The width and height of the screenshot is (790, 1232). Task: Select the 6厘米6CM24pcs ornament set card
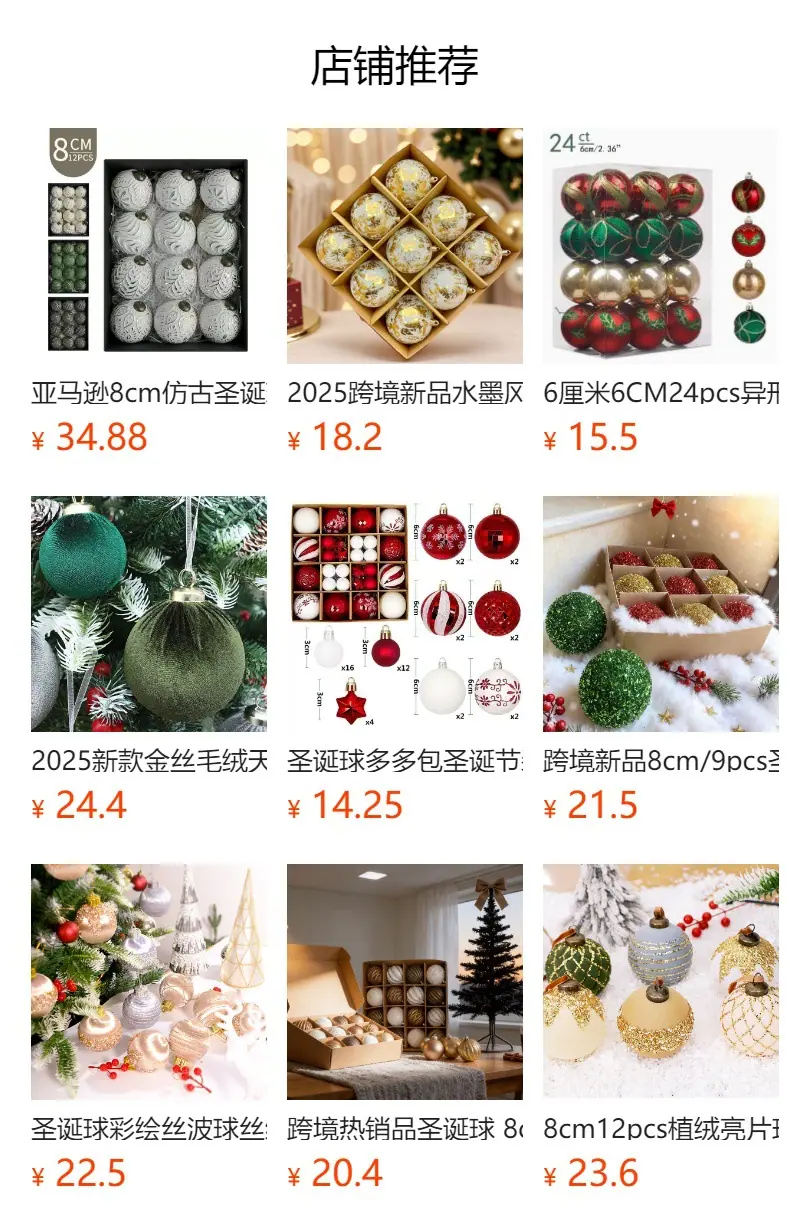[x=661, y=292]
